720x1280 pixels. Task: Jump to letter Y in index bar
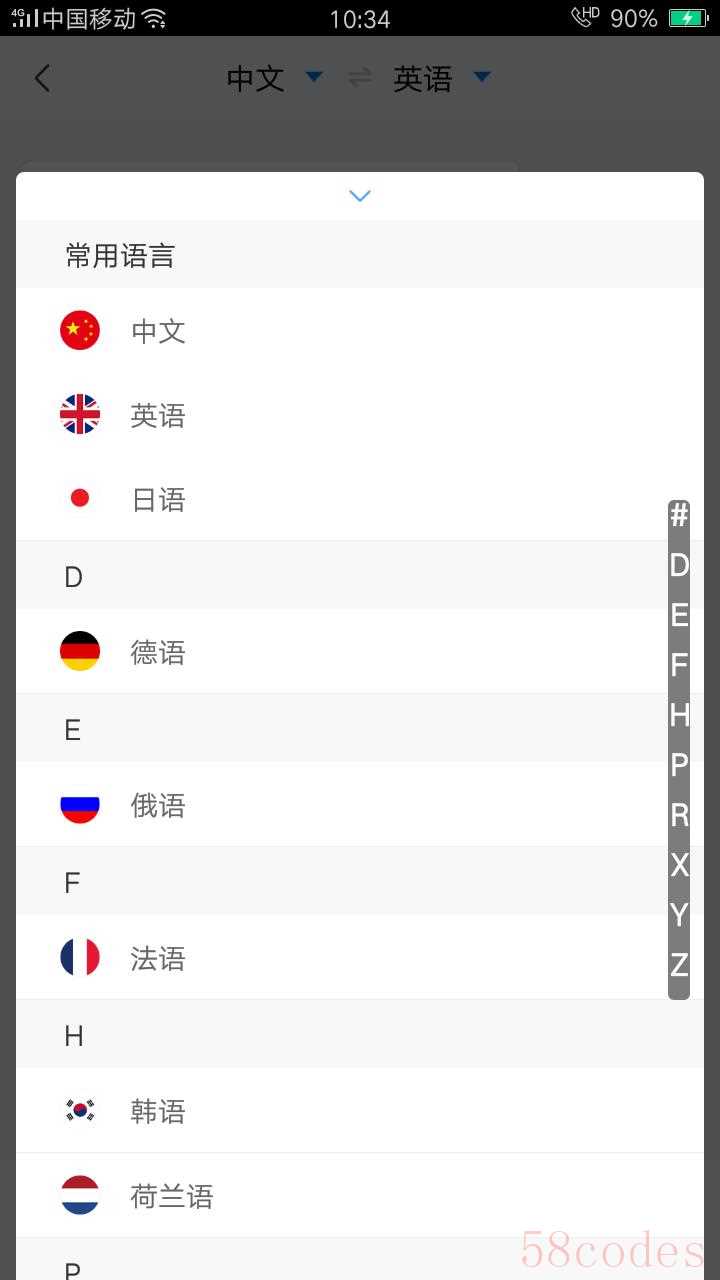click(679, 915)
